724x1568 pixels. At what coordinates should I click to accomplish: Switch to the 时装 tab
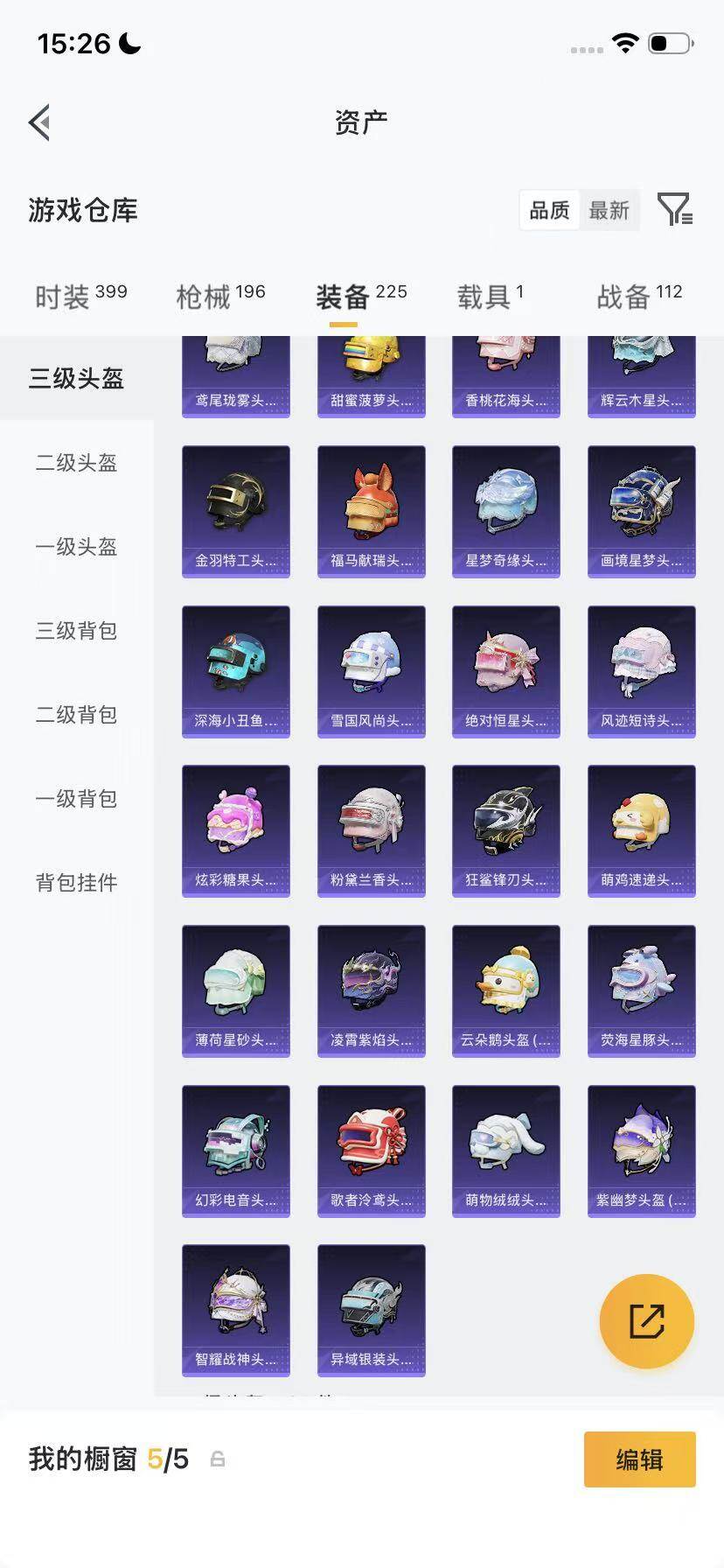(x=80, y=297)
